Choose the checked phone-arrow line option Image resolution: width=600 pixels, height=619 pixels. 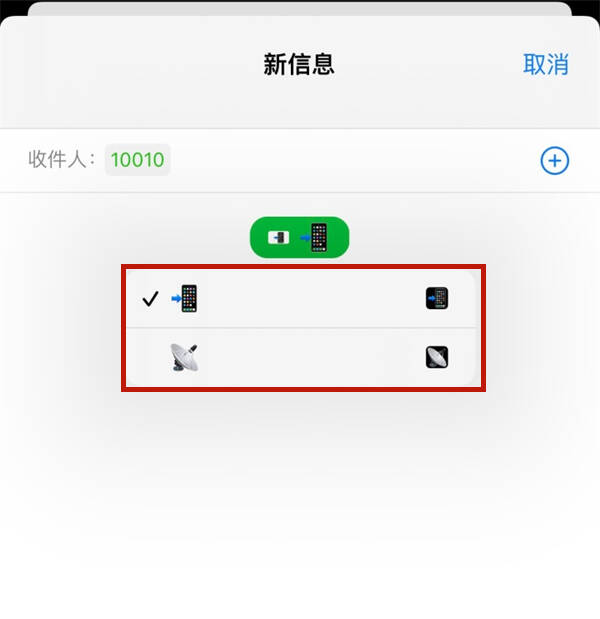pos(300,298)
